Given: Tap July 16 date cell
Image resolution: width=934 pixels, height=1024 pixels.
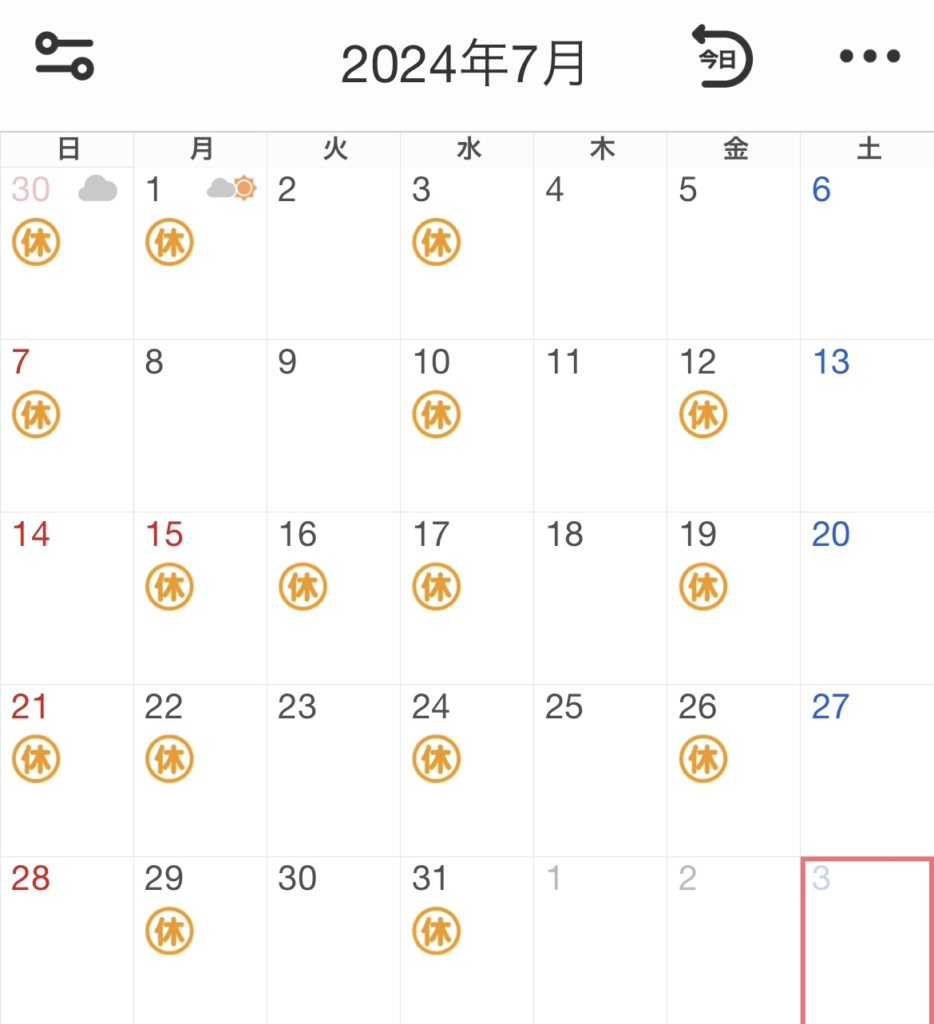Looking at the screenshot, I should 333,597.
